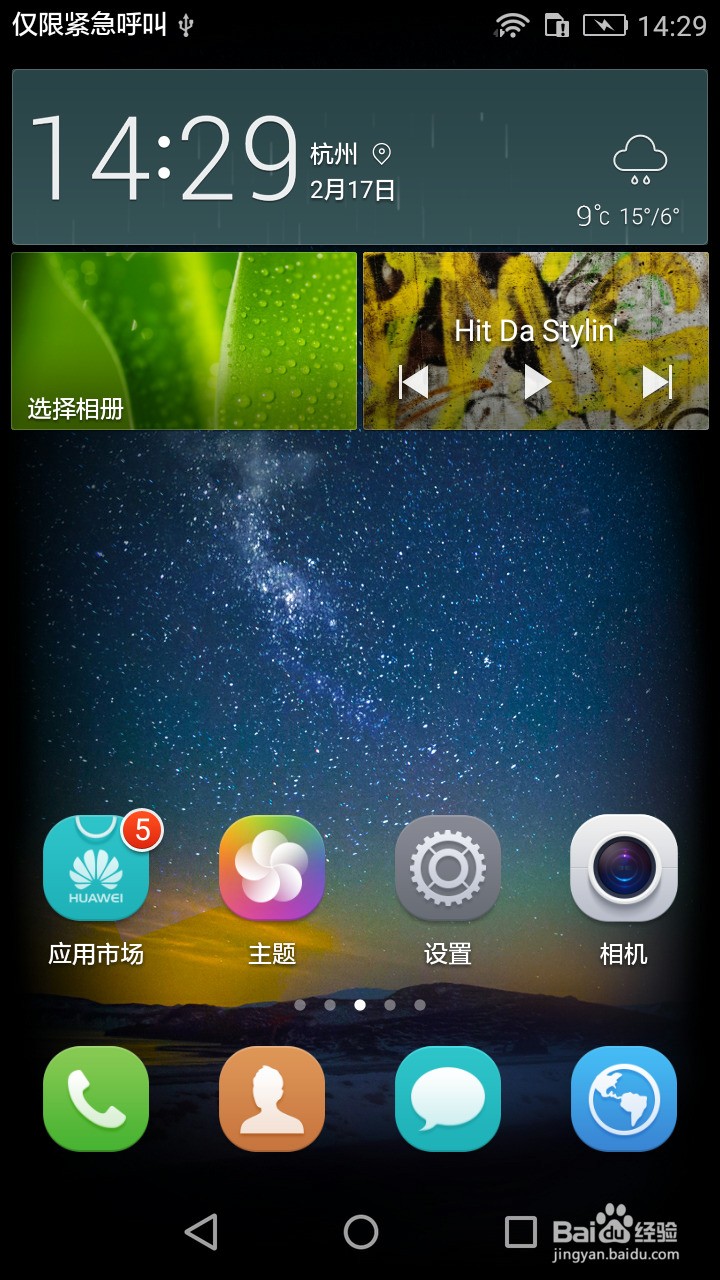Viewport: 720px width, 1280px height.
Task: Open the orange contacts app
Action: [x=272, y=1098]
